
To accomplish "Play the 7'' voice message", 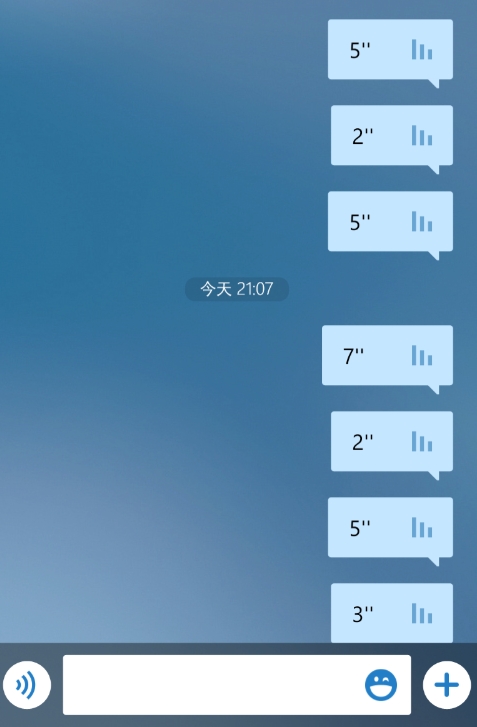I will [x=388, y=356].
